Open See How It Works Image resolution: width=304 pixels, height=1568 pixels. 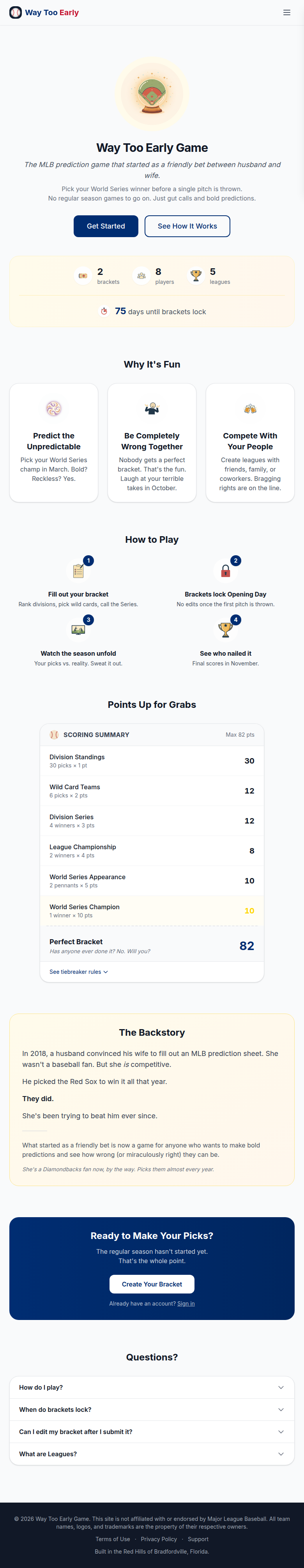click(187, 226)
